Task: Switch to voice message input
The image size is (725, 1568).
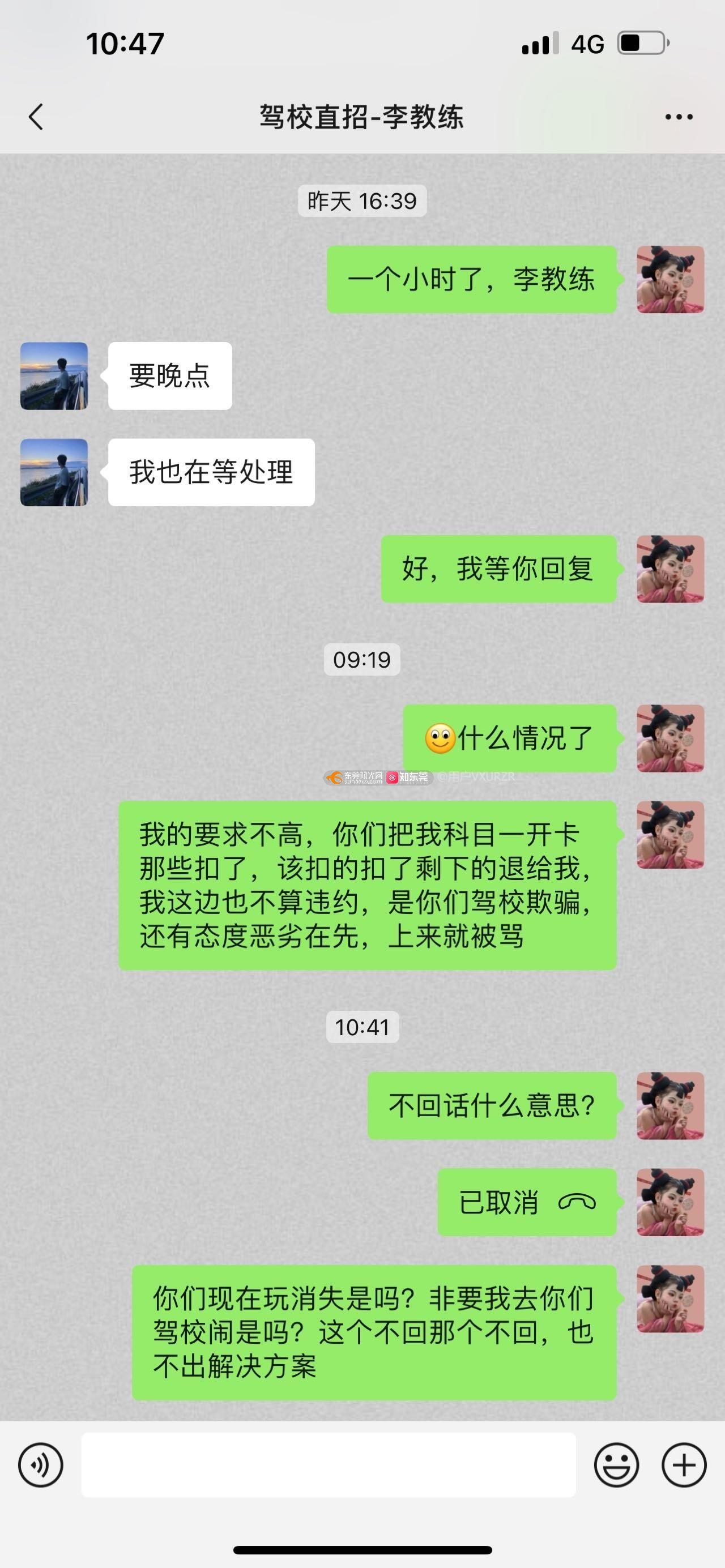Action: click(41, 1464)
